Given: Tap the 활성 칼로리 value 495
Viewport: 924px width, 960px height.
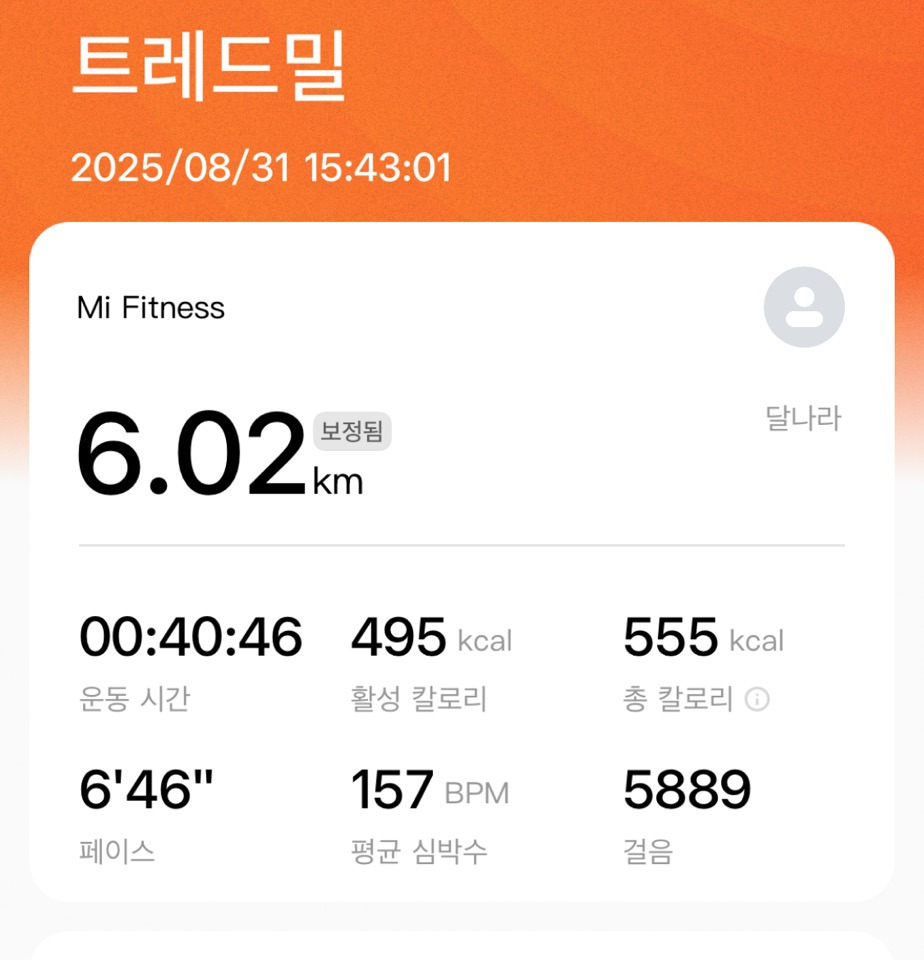Looking at the screenshot, I should (399, 636).
